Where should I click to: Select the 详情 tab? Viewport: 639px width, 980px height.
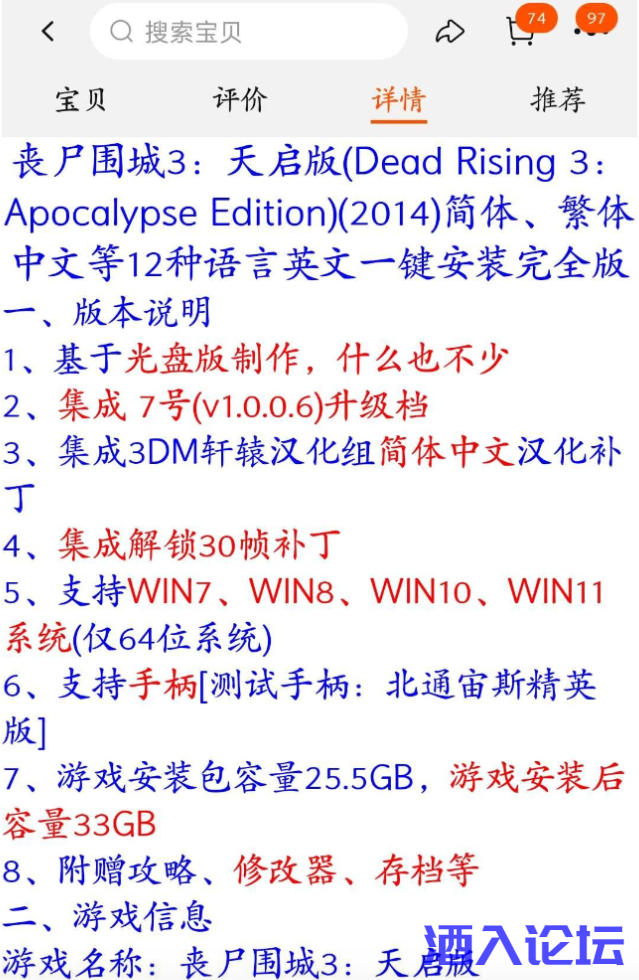point(398,99)
